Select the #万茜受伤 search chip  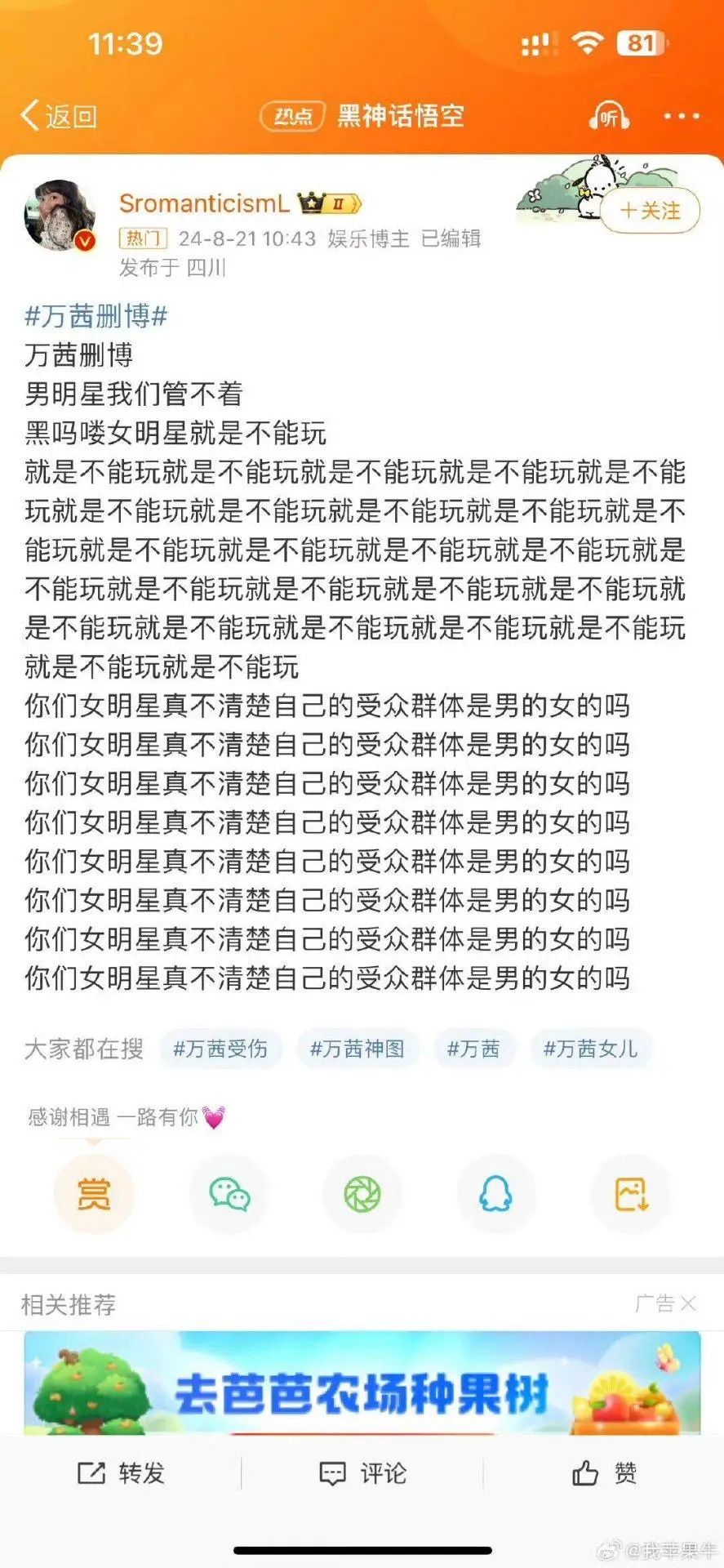(220, 1049)
